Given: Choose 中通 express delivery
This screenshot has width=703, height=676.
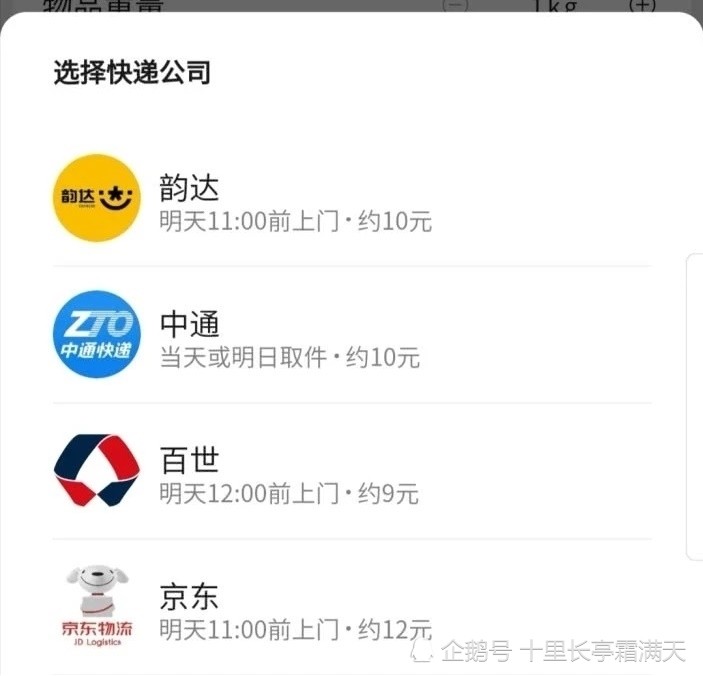Looking at the screenshot, I should point(290,337).
